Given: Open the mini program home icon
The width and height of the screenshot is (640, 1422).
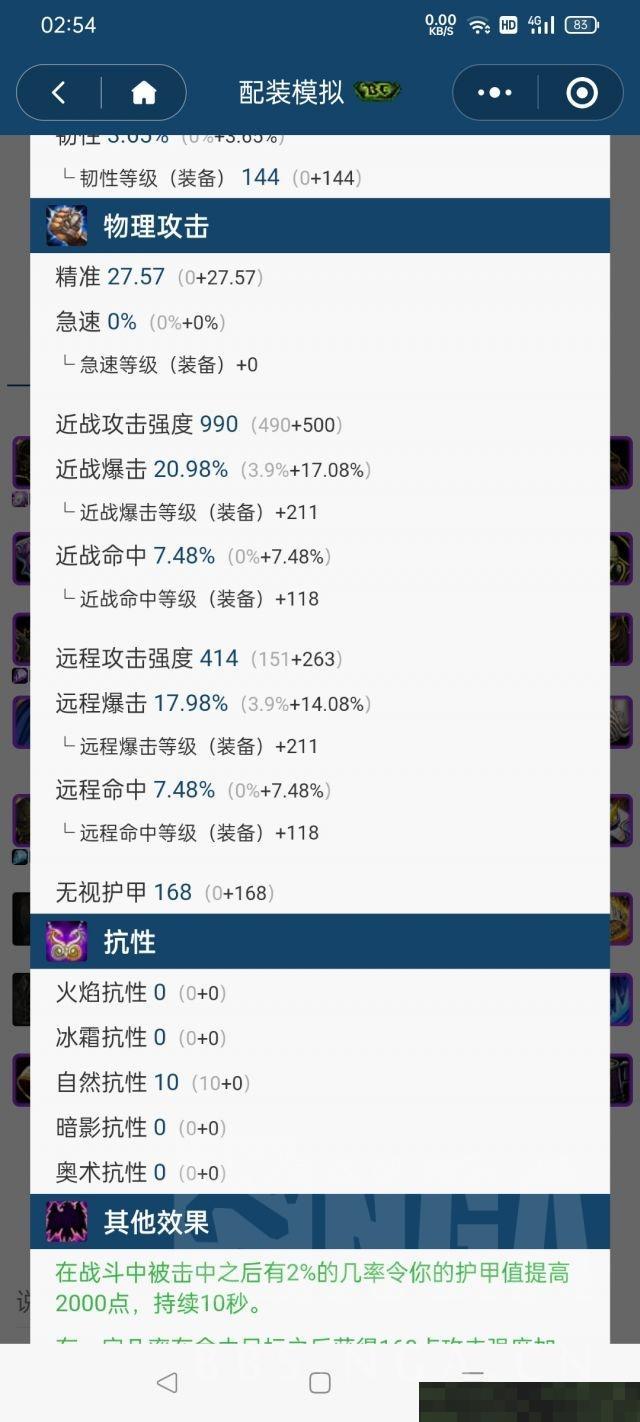Looking at the screenshot, I should (144, 93).
